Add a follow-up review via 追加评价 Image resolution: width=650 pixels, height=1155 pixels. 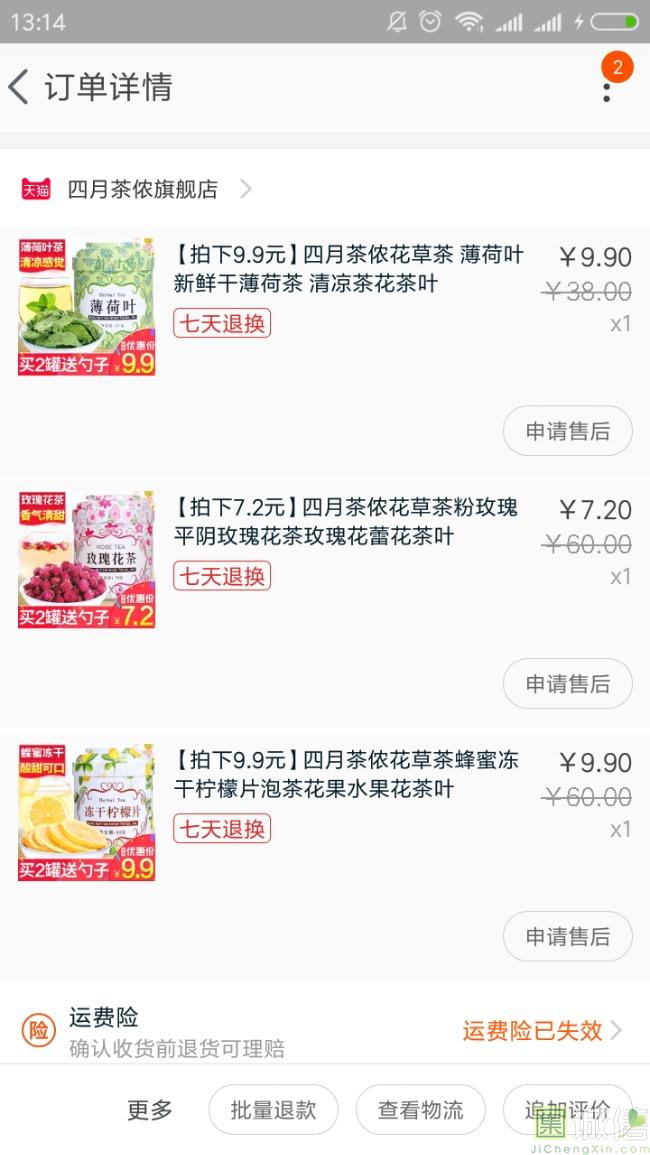567,1110
